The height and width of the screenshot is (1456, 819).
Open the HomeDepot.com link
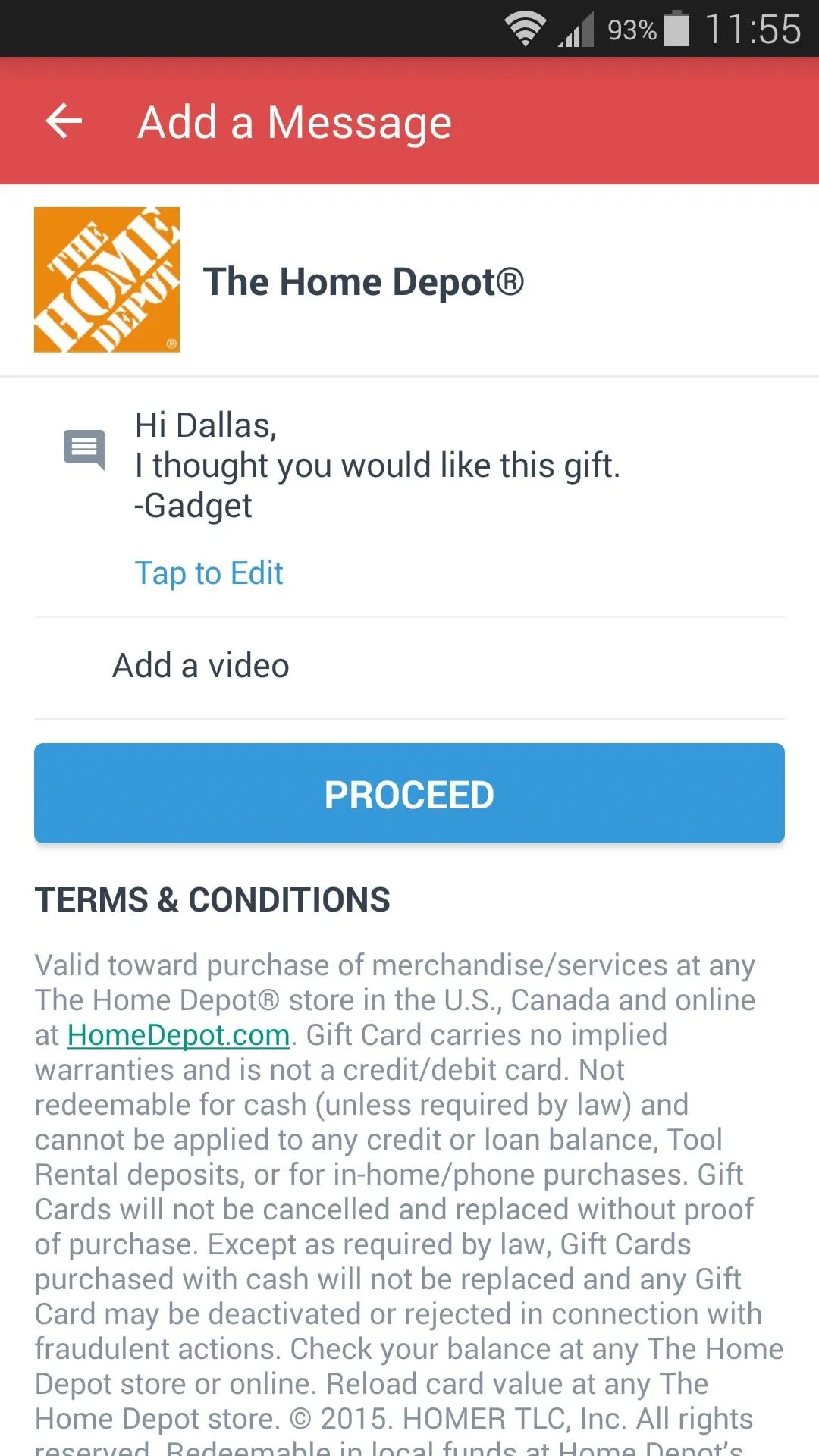[x=179, y=1035]
